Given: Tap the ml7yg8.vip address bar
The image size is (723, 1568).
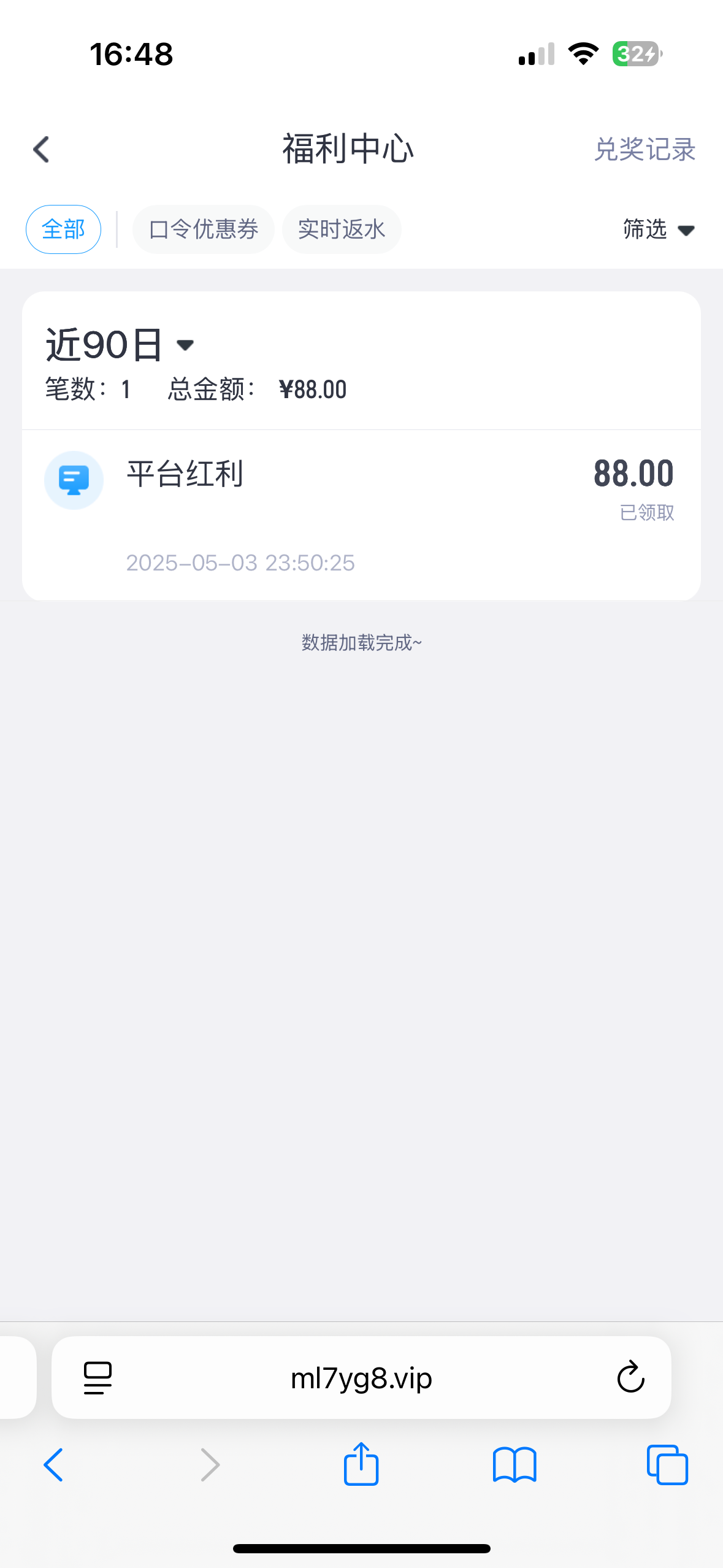Looking at the screenshot, I should (361, 1378).
